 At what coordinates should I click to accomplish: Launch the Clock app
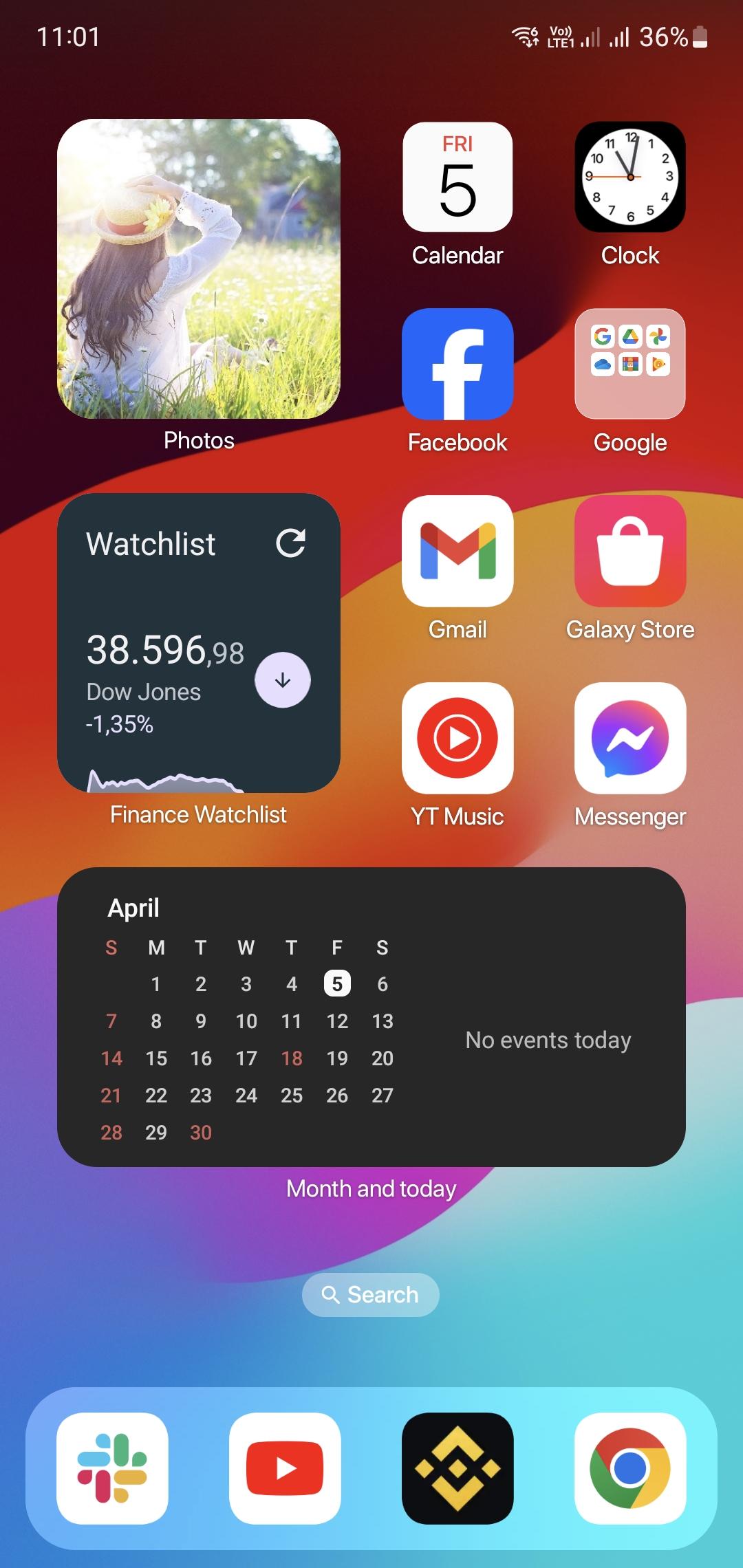629,177
